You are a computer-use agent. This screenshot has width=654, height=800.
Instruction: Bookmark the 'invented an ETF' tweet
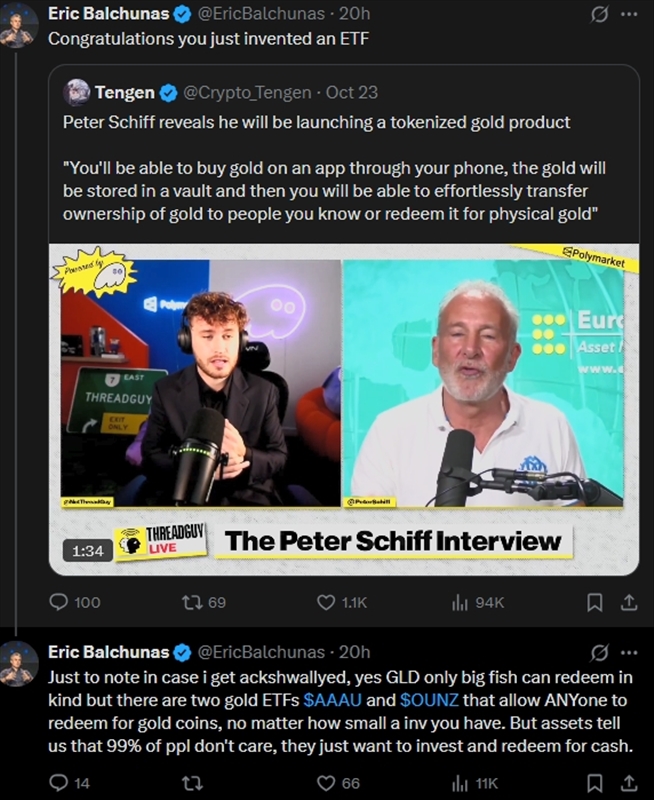[x=594, y=602]
